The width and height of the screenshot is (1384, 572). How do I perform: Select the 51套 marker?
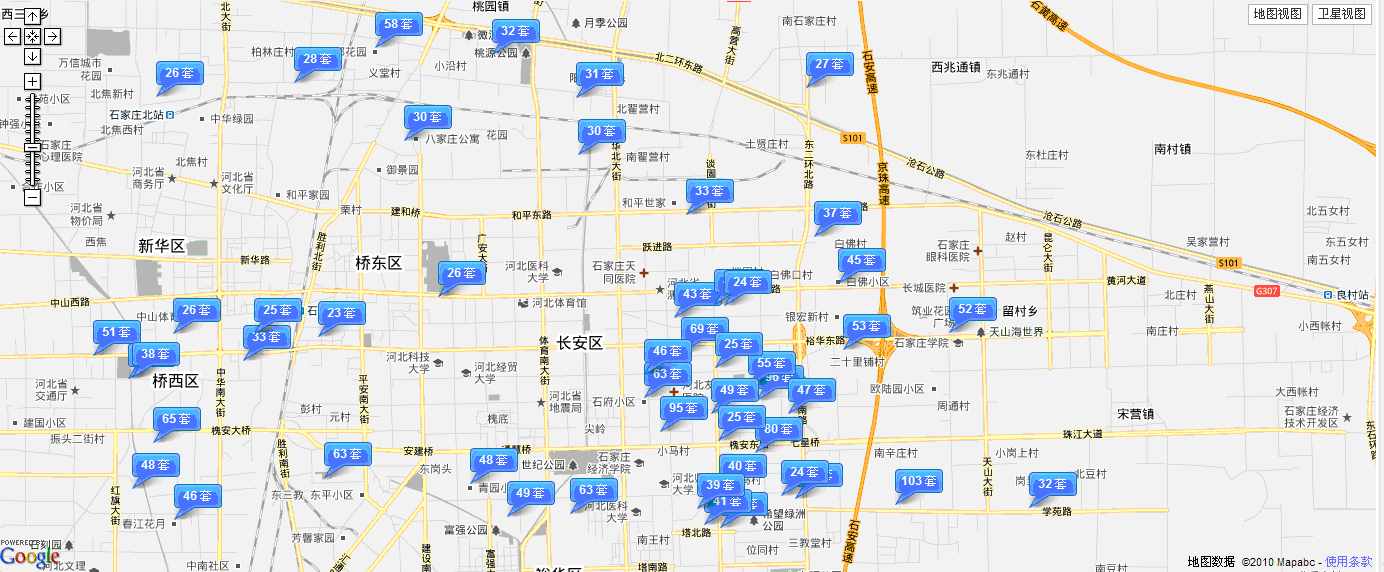117,332
